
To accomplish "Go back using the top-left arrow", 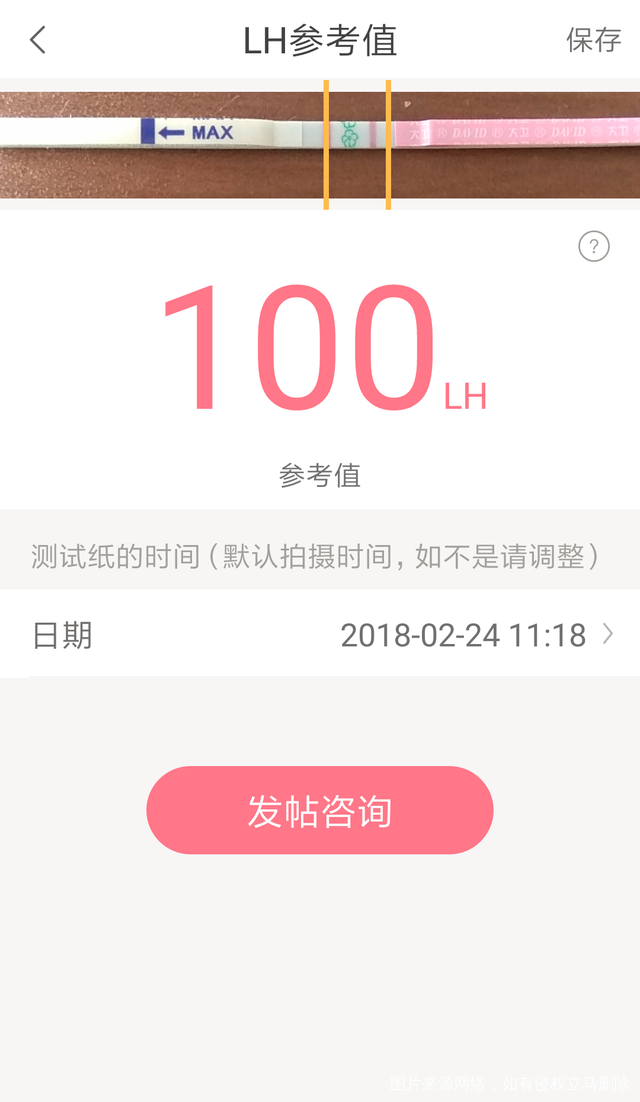I will click(38, 40).
